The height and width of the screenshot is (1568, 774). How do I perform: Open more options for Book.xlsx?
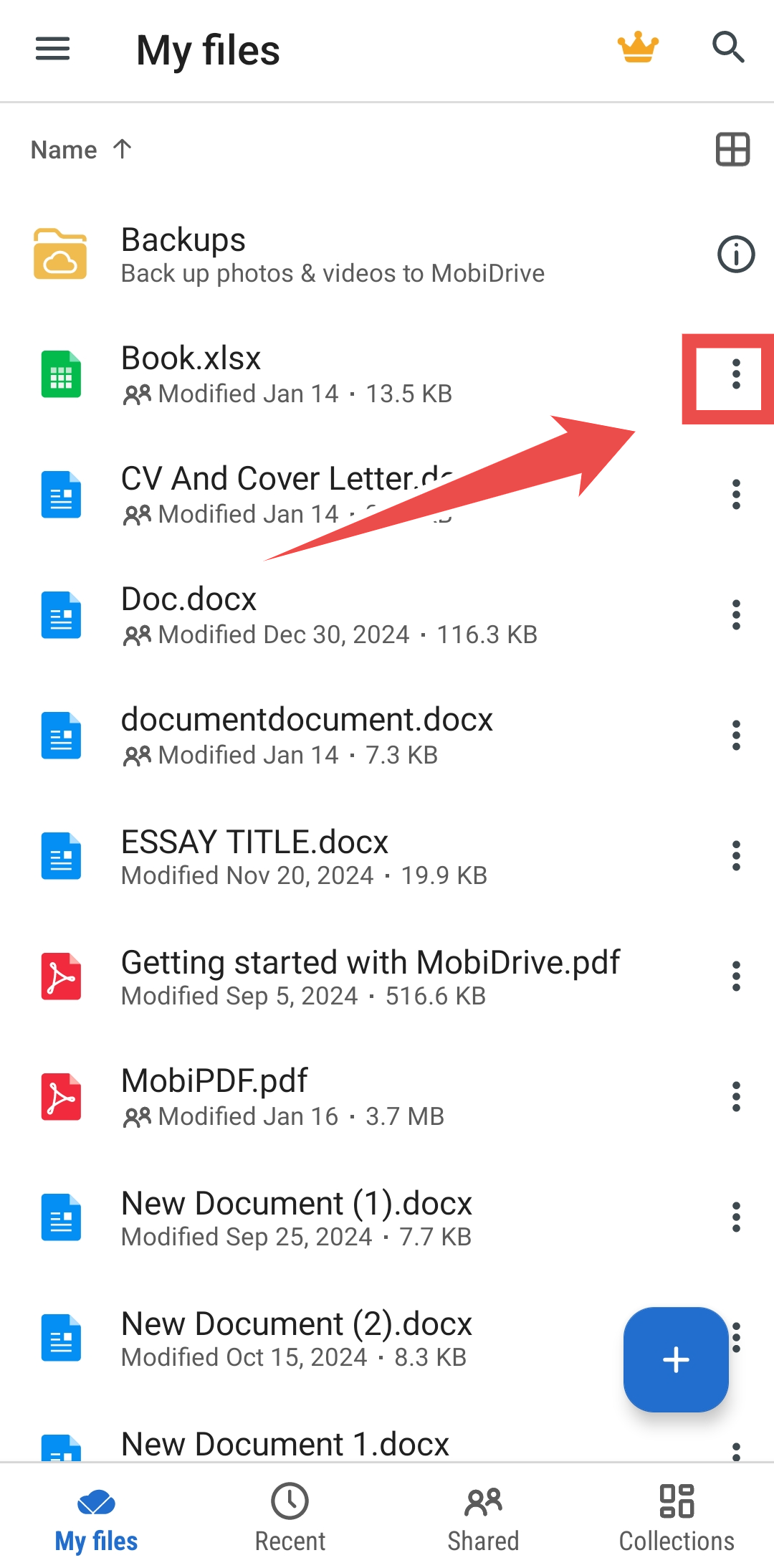736,375
